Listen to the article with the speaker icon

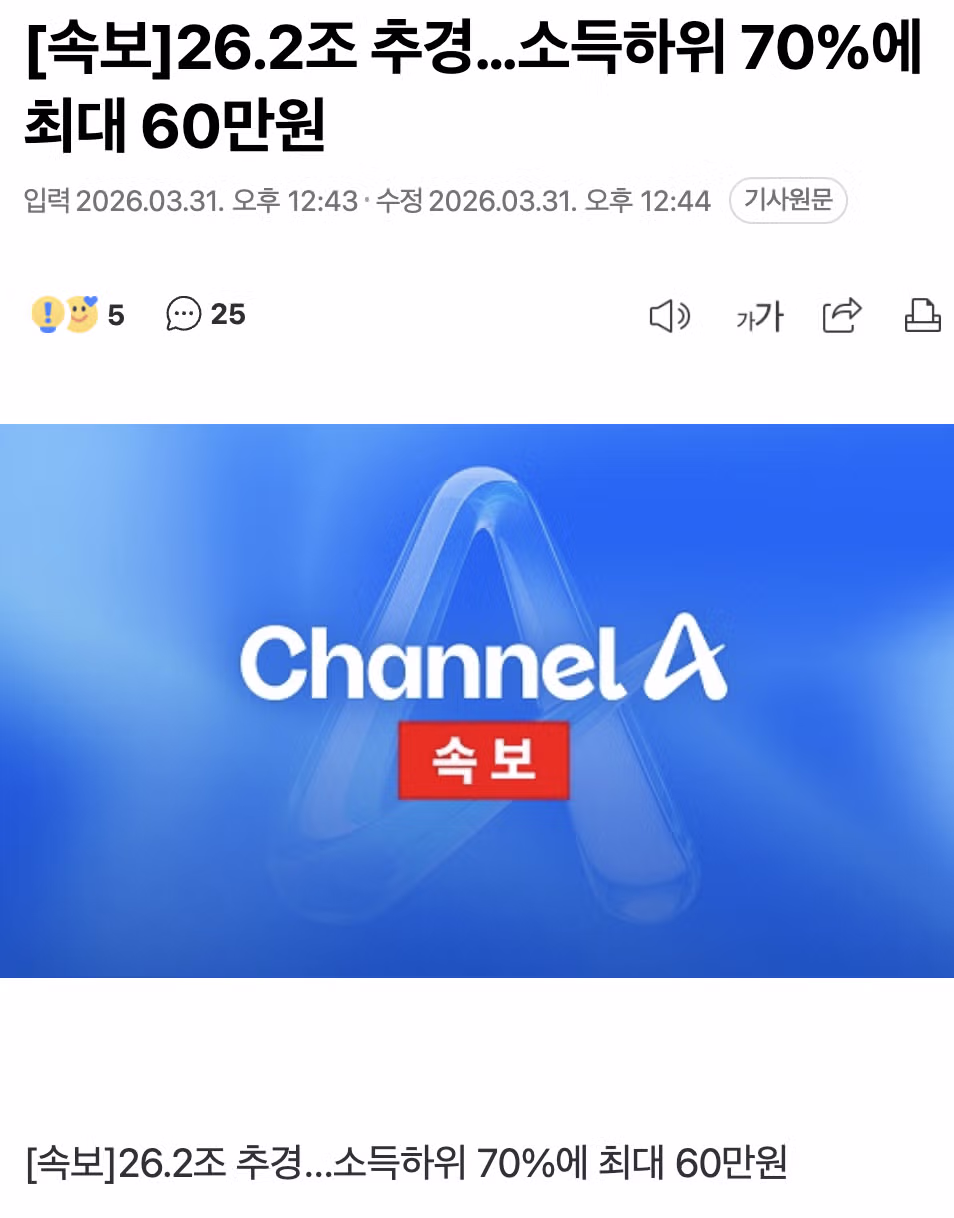pyautogui.click(x=669, y=317)
